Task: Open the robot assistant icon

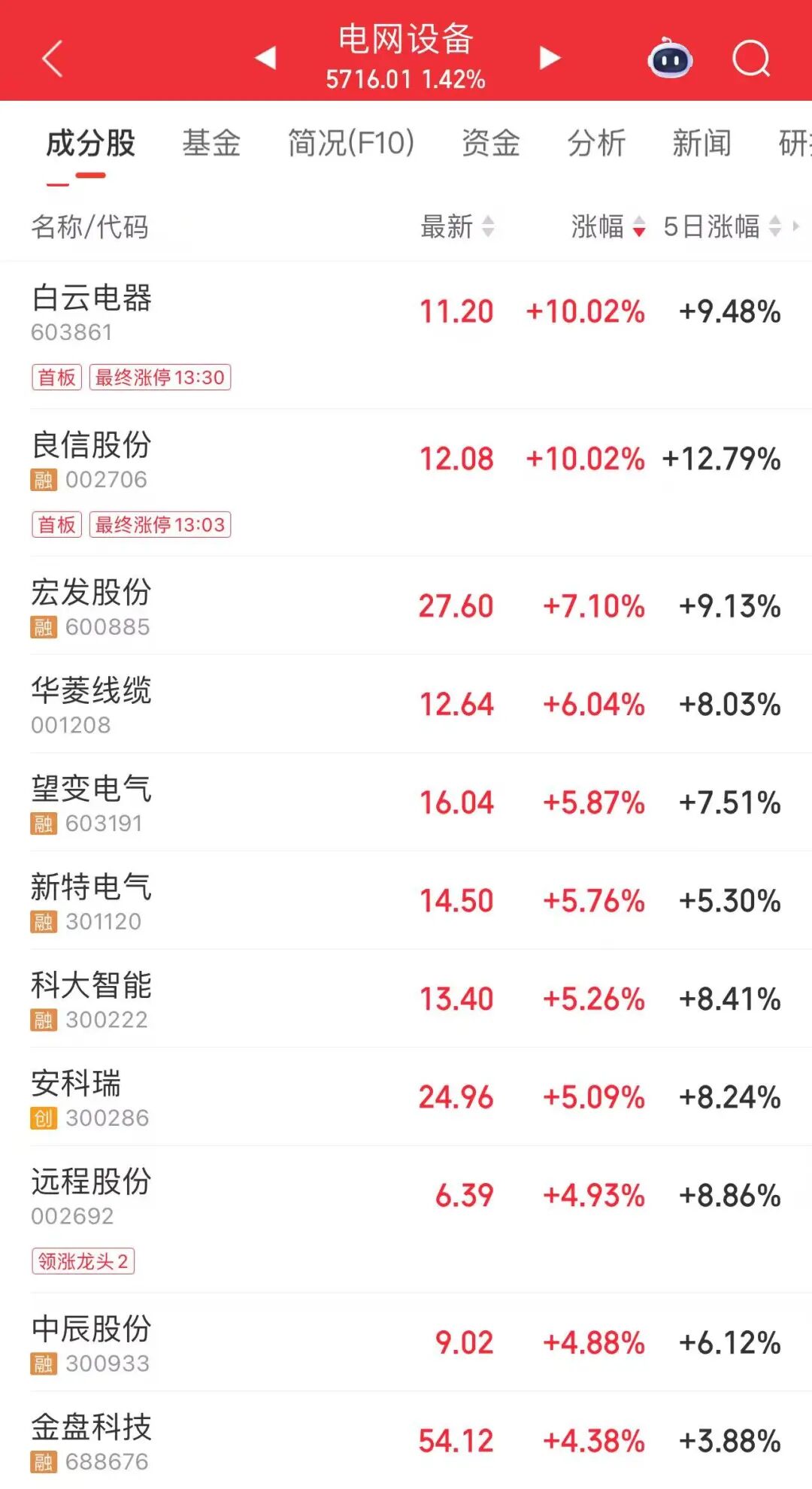Action: (670, 59)
